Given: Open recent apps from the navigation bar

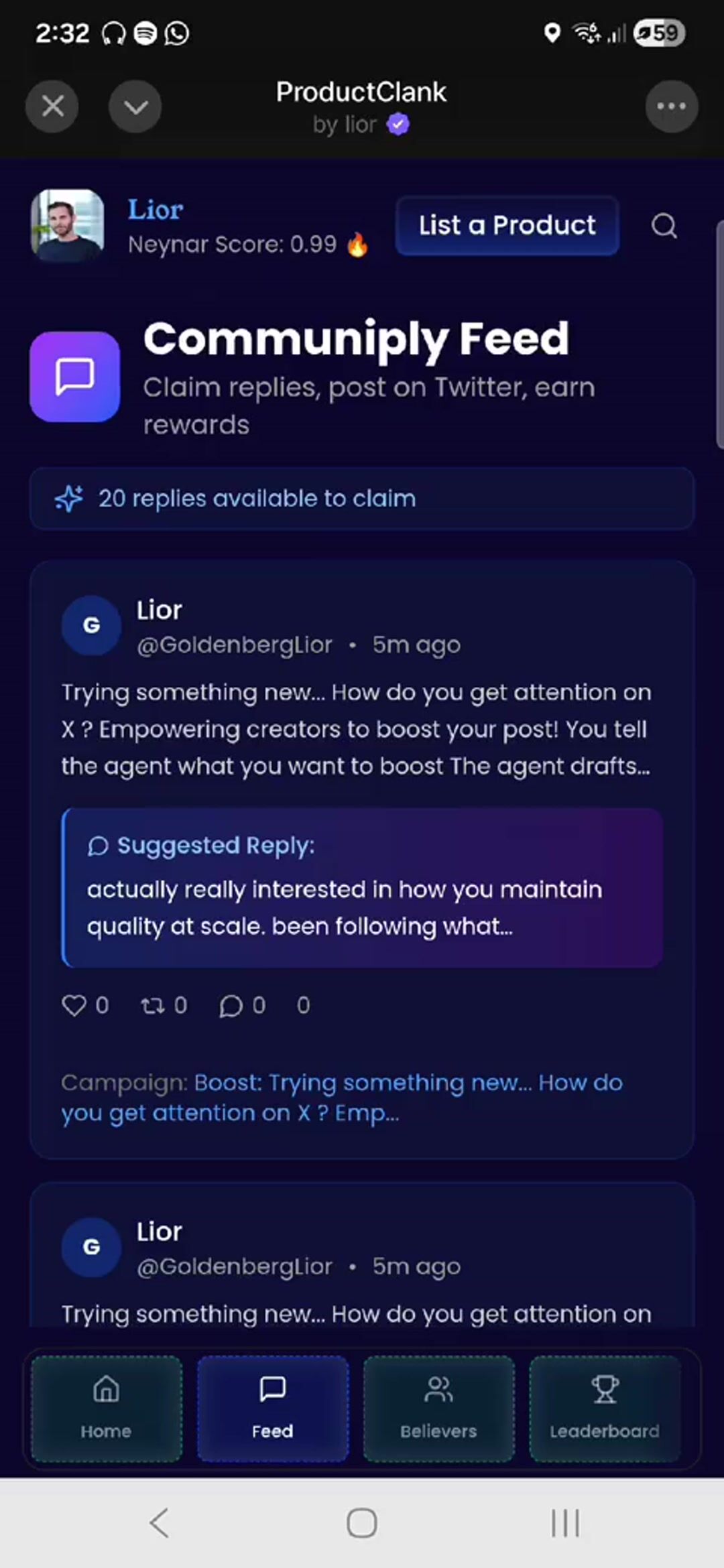Looking at the screenshot, I should pyautogui.click(x=565, y=1523).
